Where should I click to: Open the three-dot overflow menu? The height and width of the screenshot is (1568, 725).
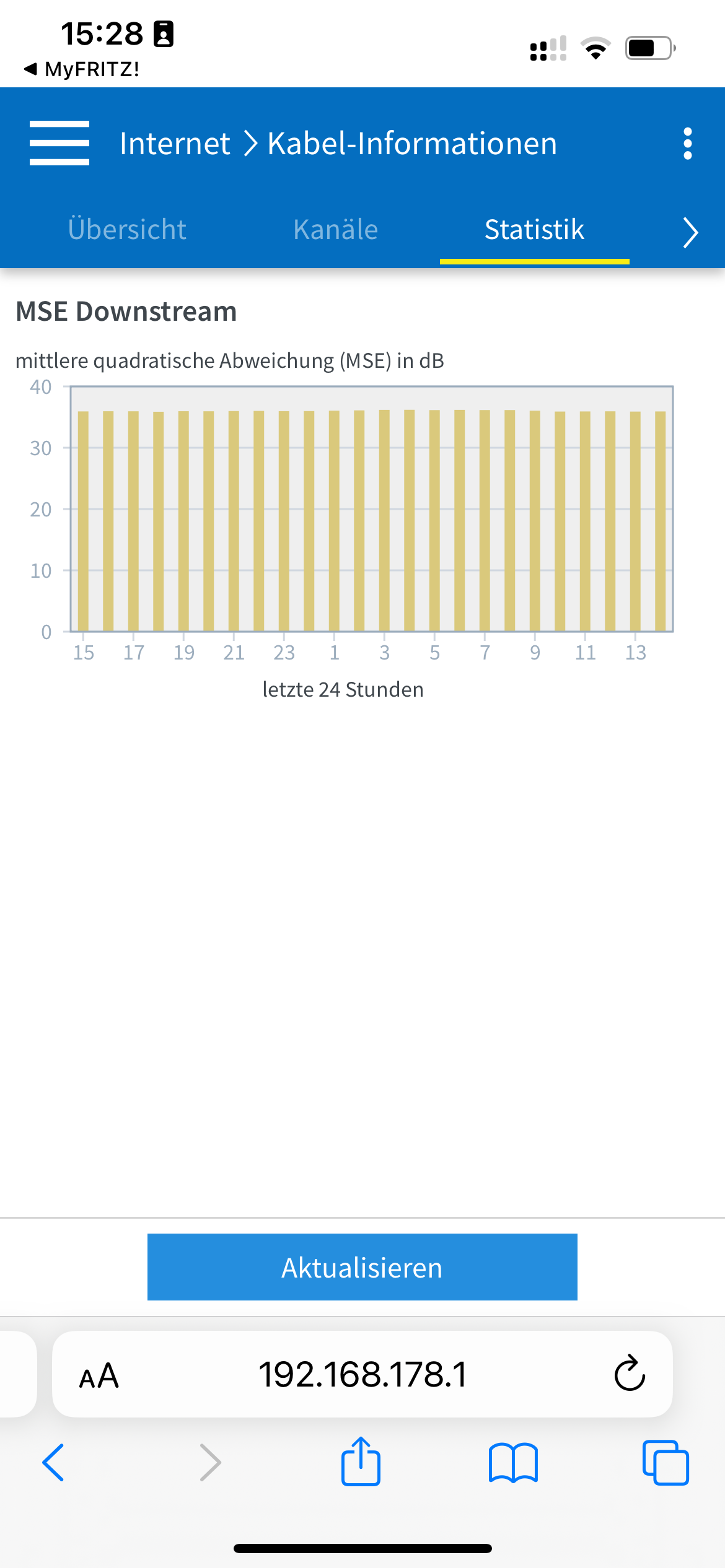687,144
